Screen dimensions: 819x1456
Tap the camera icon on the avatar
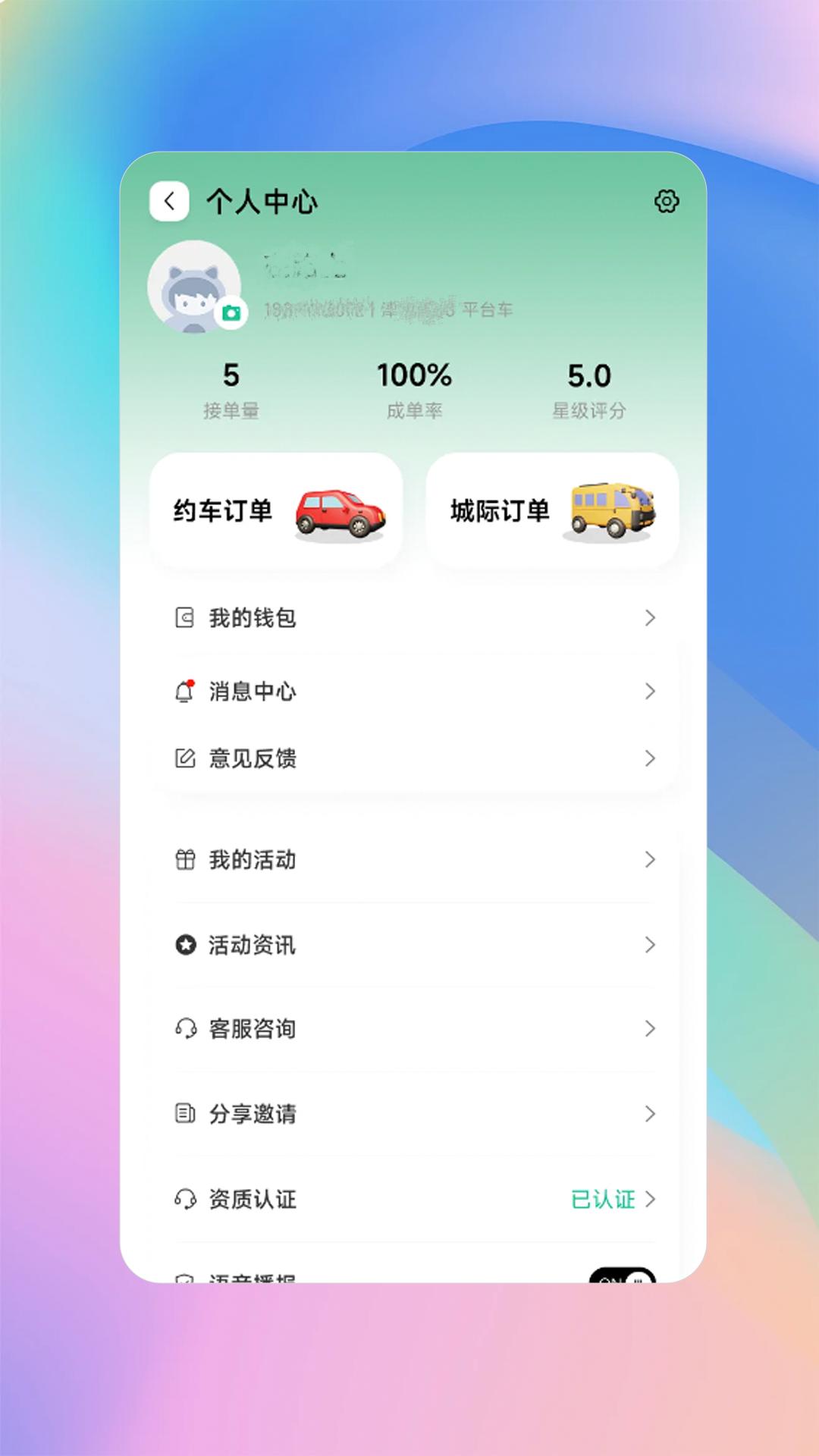coord(231,312)
